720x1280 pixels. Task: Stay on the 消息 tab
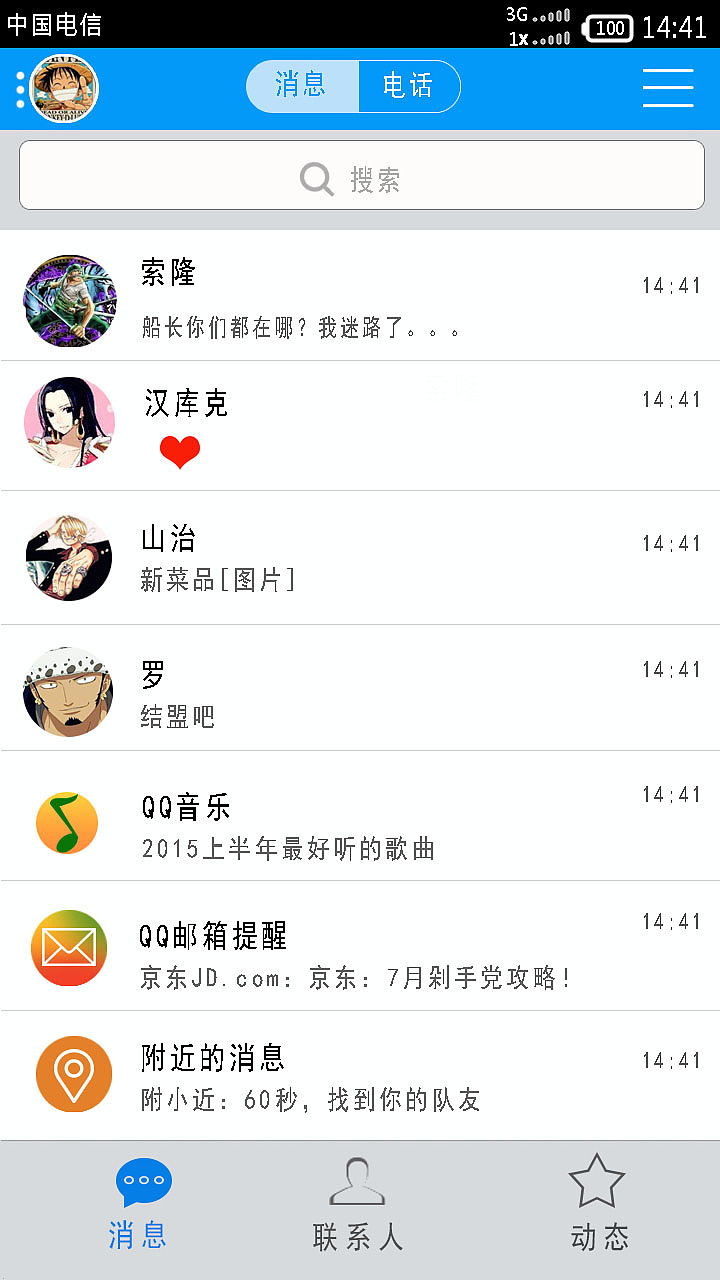302,86
